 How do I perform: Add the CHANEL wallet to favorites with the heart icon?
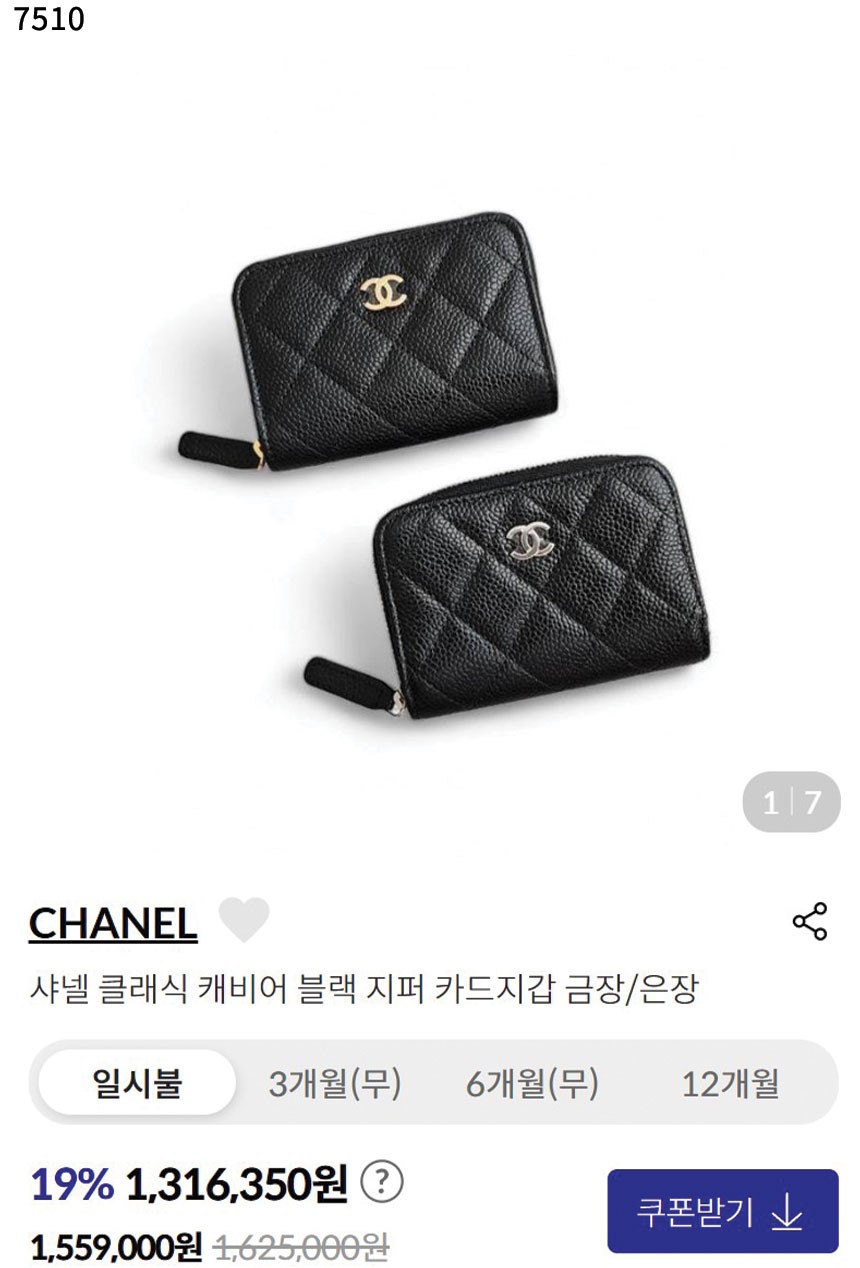point(244,920)
